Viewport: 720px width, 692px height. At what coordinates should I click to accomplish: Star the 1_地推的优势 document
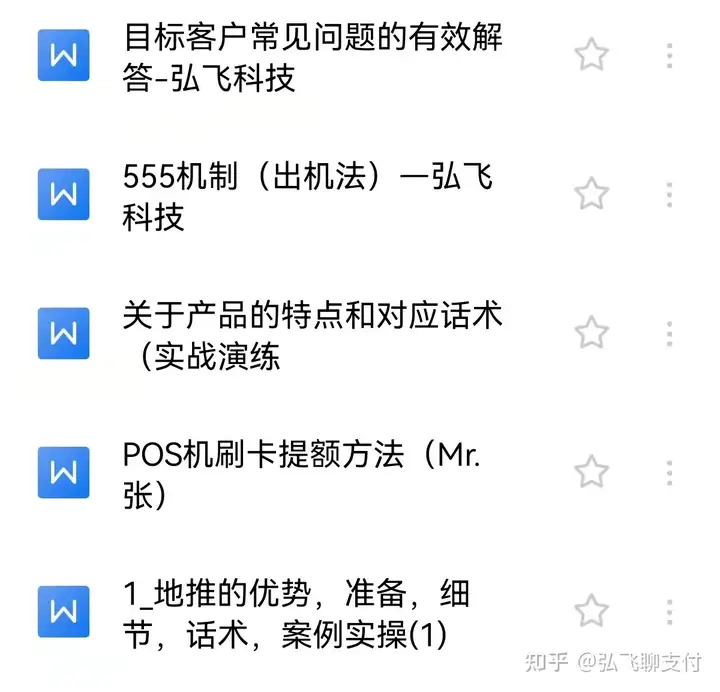592,610
